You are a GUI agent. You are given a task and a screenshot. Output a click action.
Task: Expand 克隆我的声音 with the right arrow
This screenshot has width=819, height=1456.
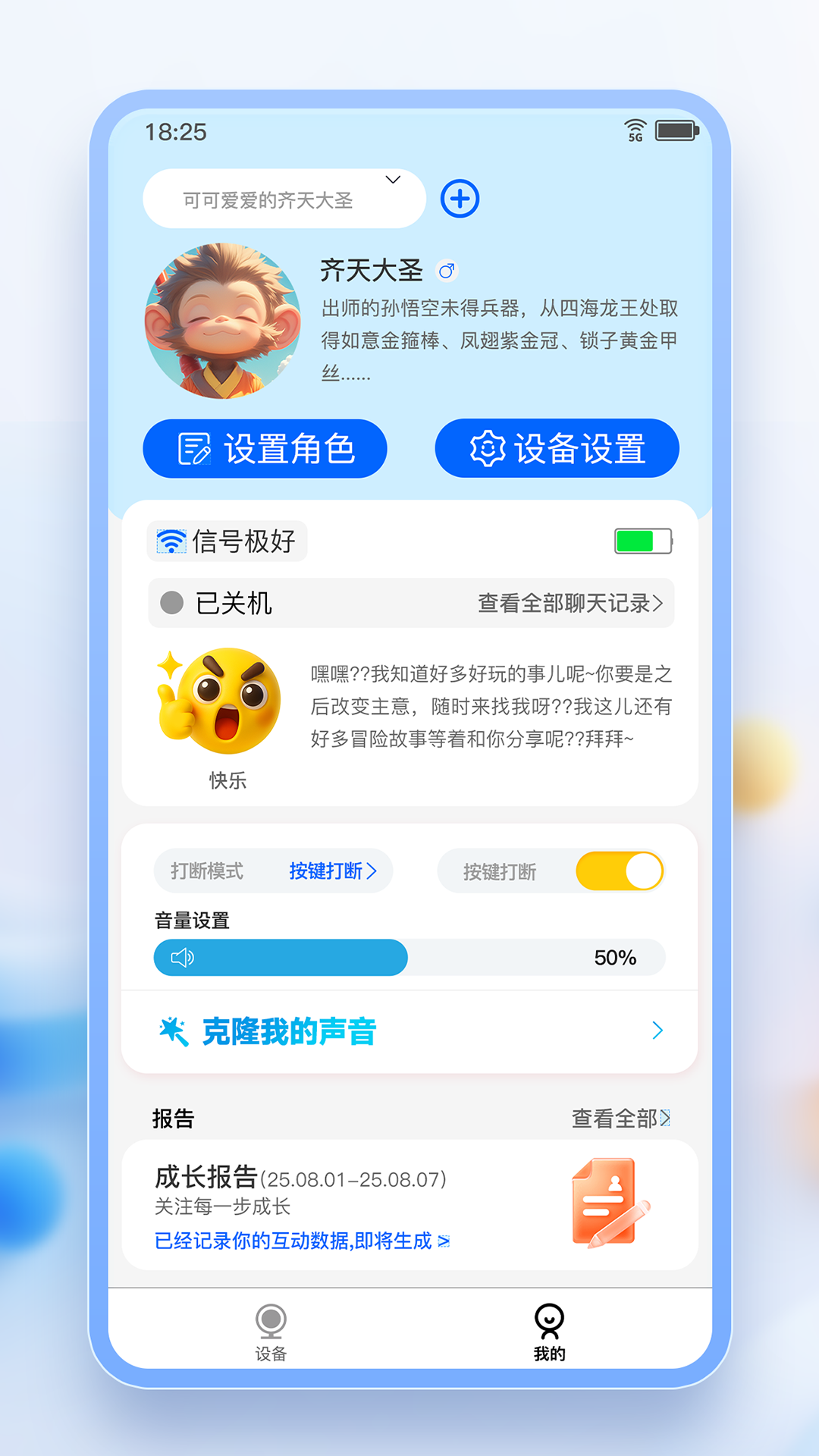click(x=657, y=1030)
